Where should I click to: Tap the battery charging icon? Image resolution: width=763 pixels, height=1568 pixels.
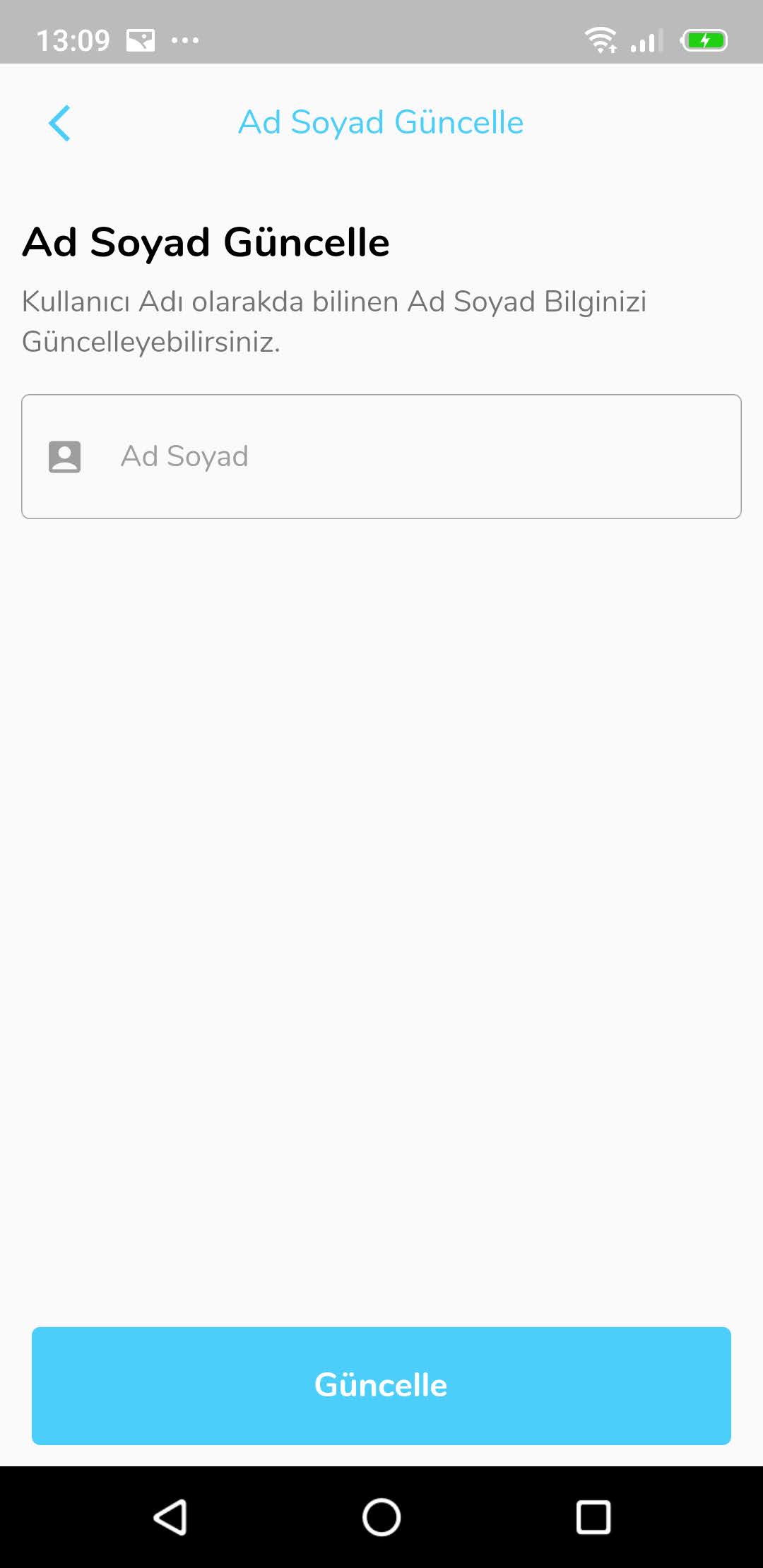click(x=704, y=40)
